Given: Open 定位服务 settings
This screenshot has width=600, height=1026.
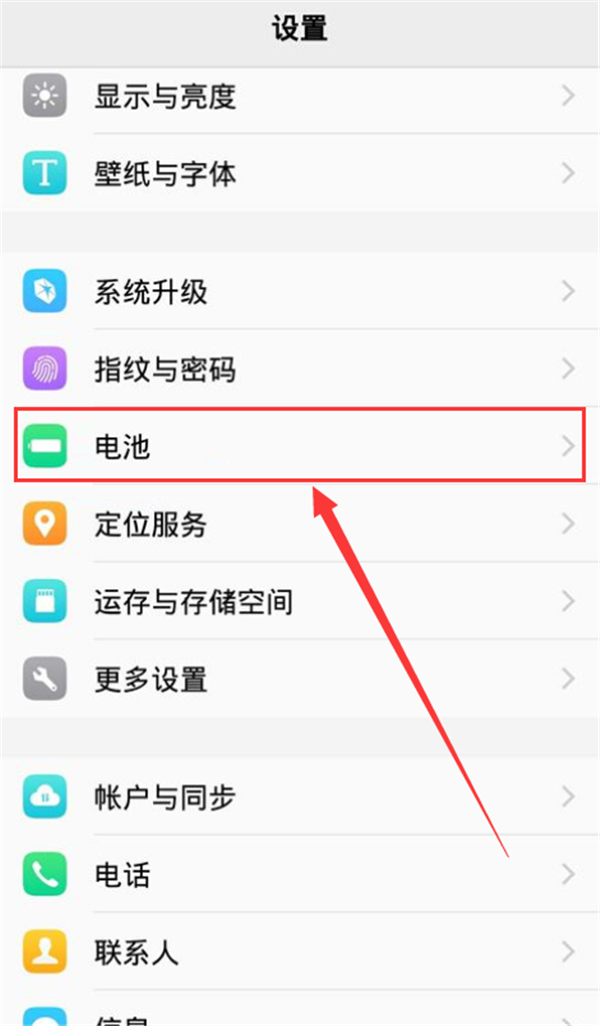Looking at the screenshot, I should [300, 524].
